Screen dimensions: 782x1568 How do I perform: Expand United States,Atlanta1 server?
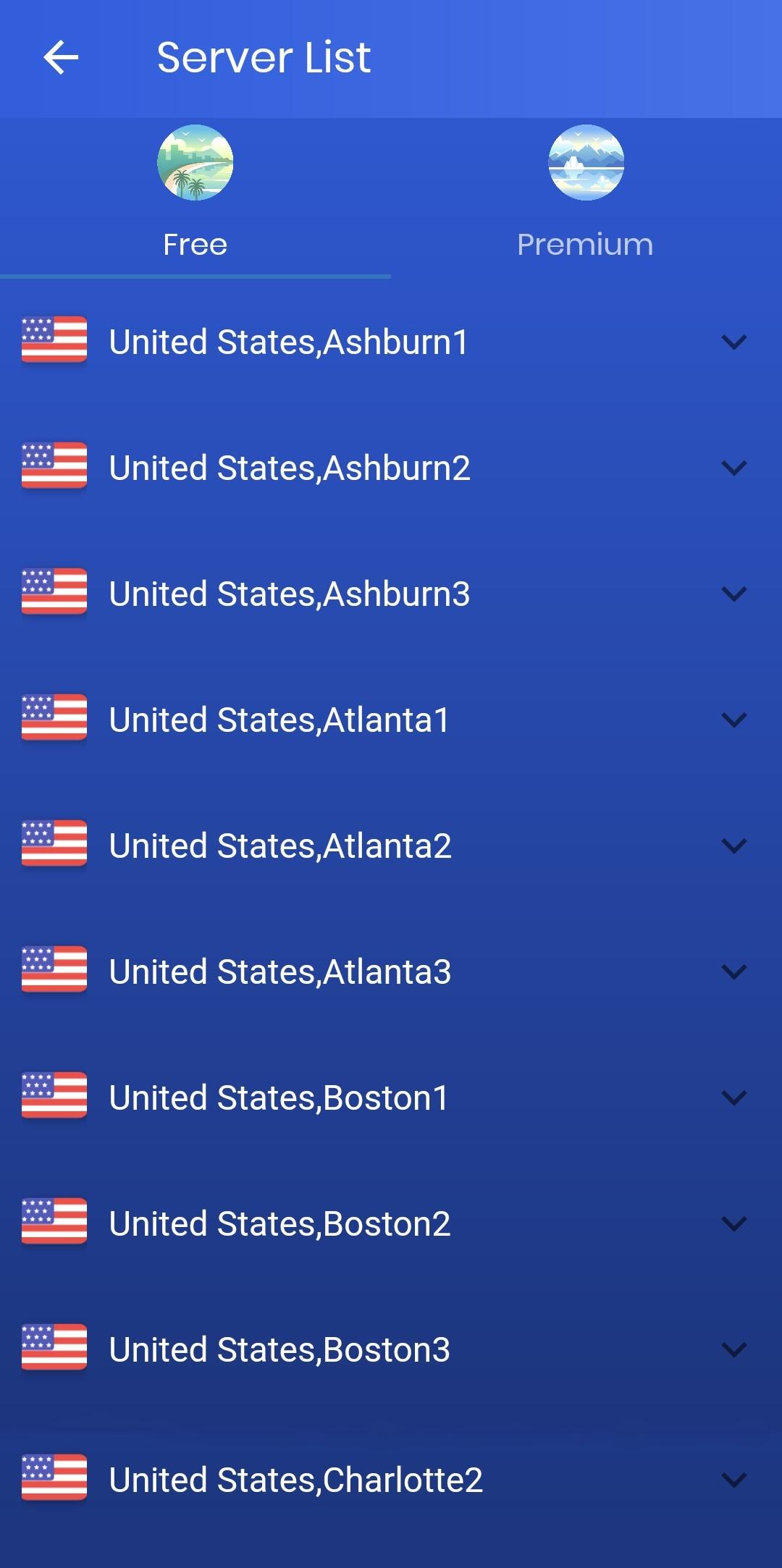point(733,720)
